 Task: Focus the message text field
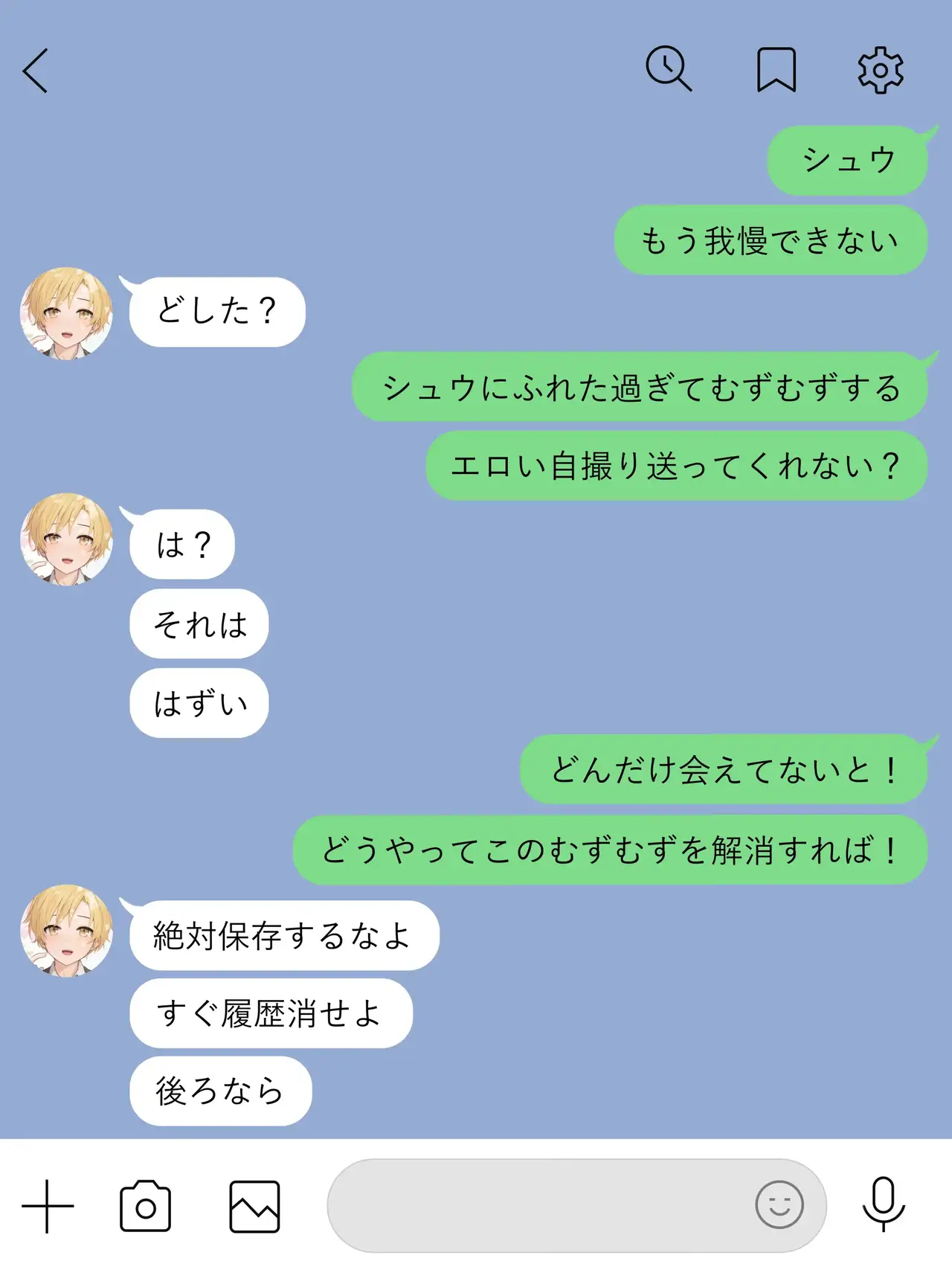click(535, 1205)
